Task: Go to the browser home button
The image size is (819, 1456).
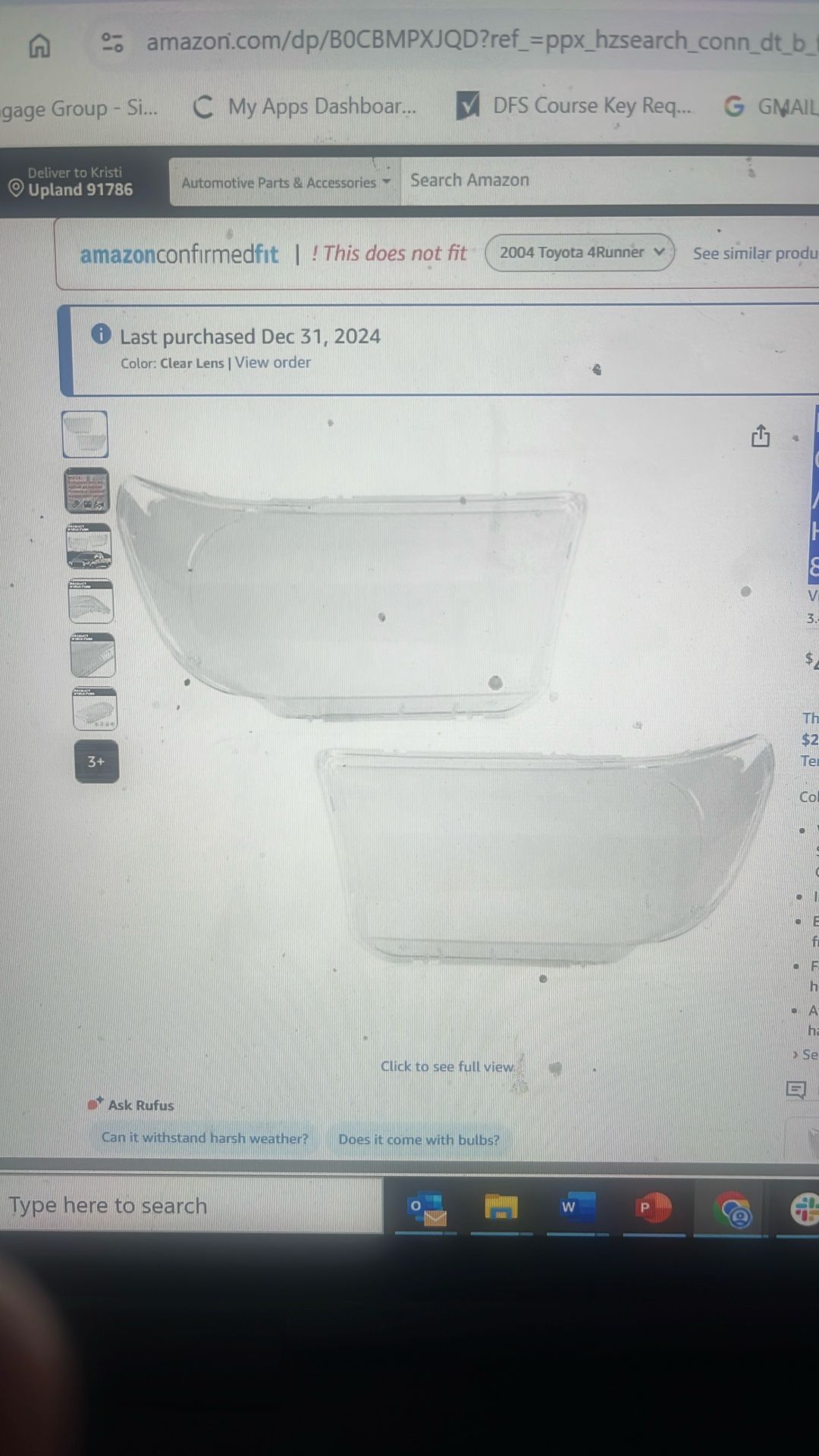Action: pos(39,45)
